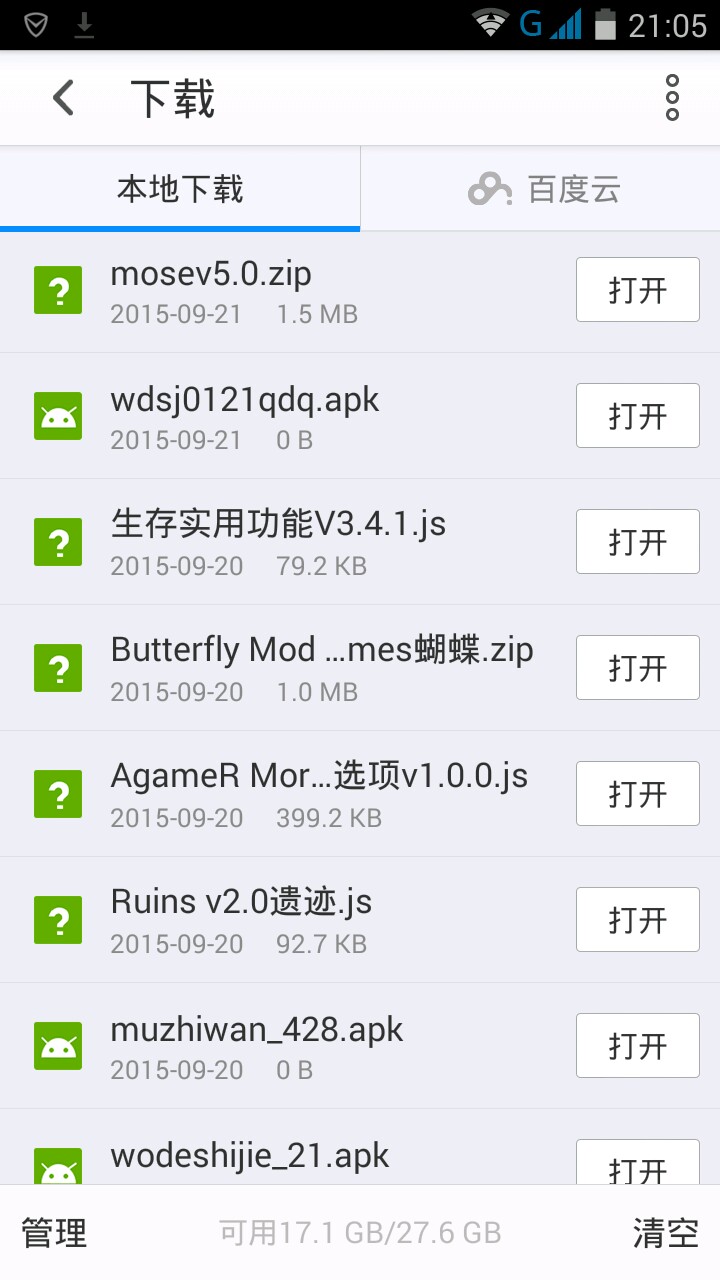Switch to the 本地下载 tab
The width and height of the screenshot is (720, 1280).
tap(180, 189)
